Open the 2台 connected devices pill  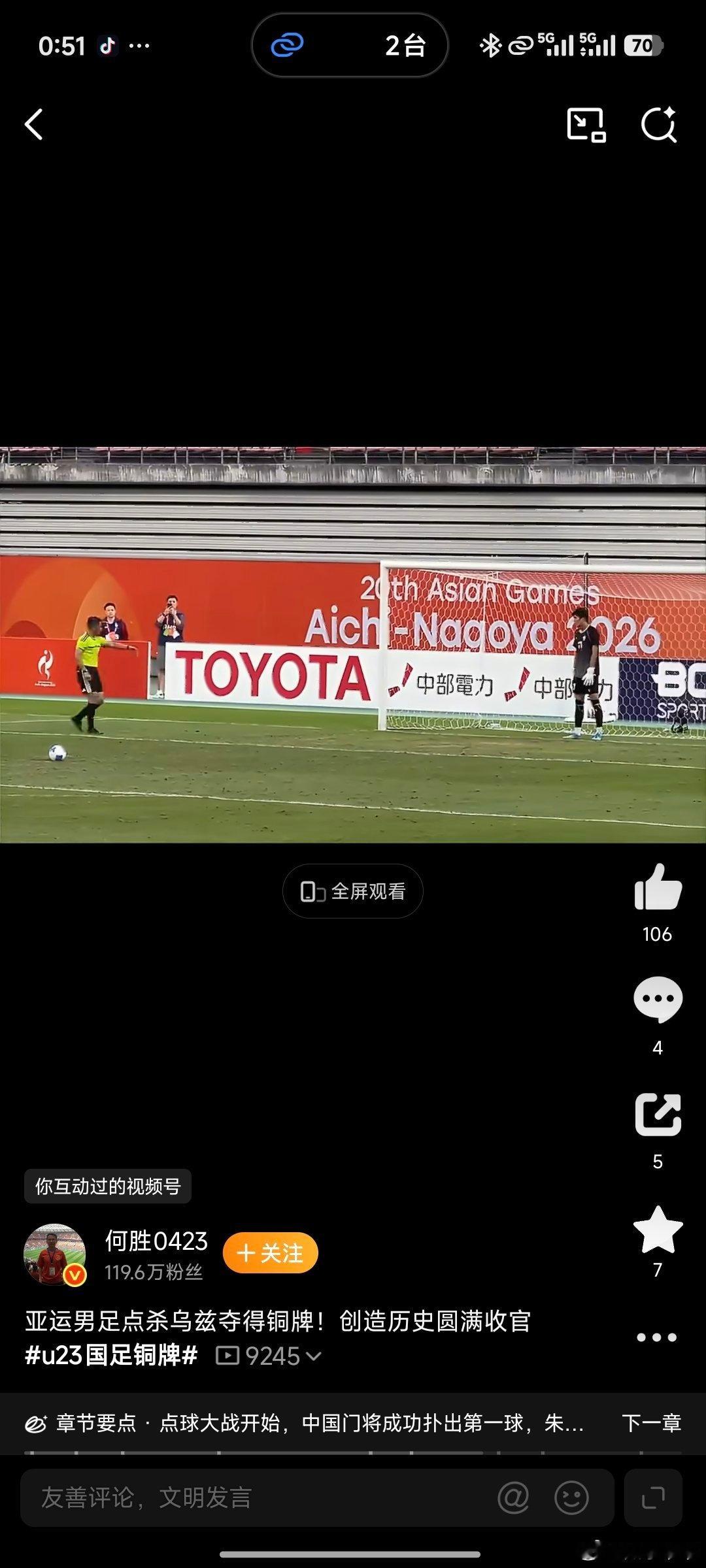click(350, 46)
